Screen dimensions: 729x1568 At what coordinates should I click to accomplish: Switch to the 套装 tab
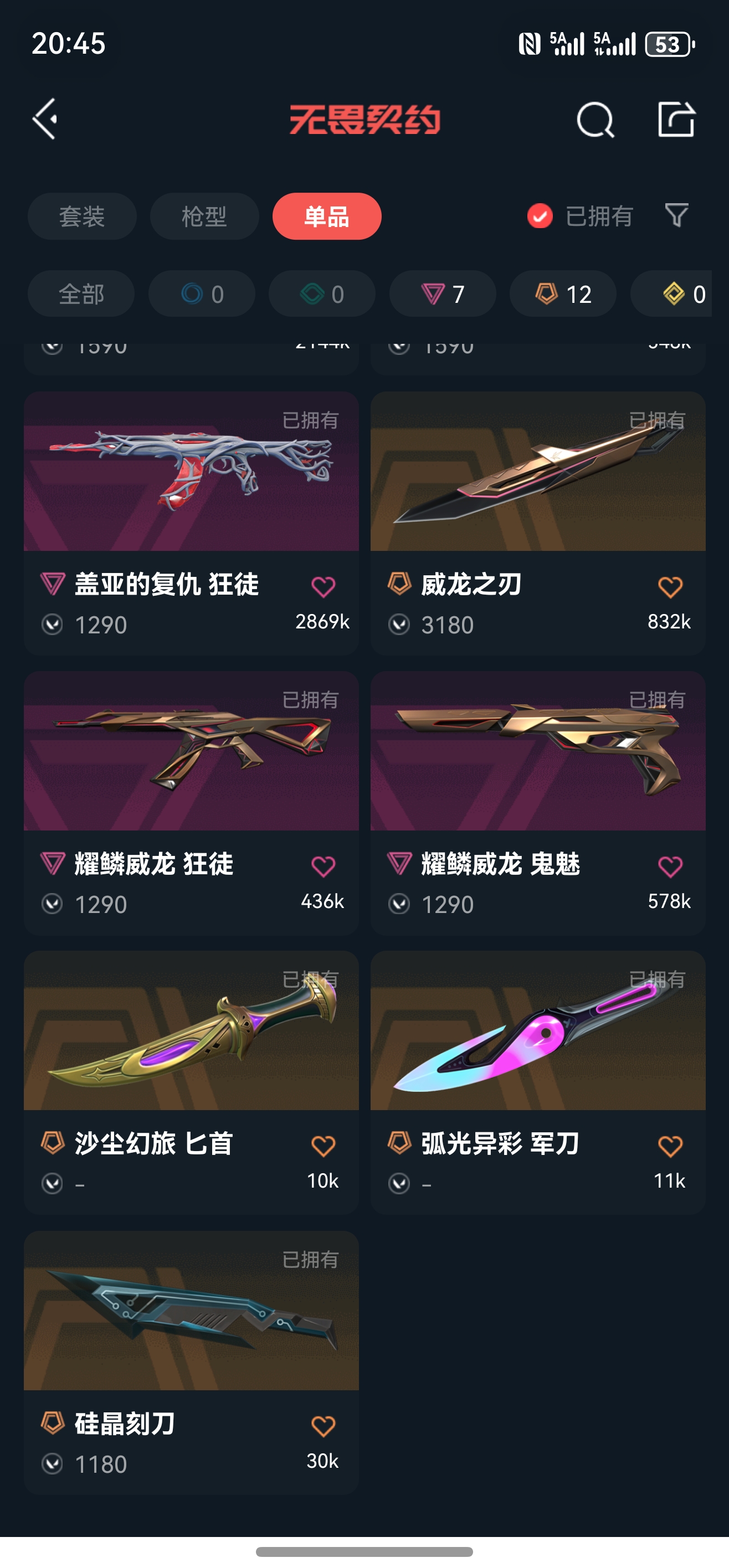(x=81, y=216)
